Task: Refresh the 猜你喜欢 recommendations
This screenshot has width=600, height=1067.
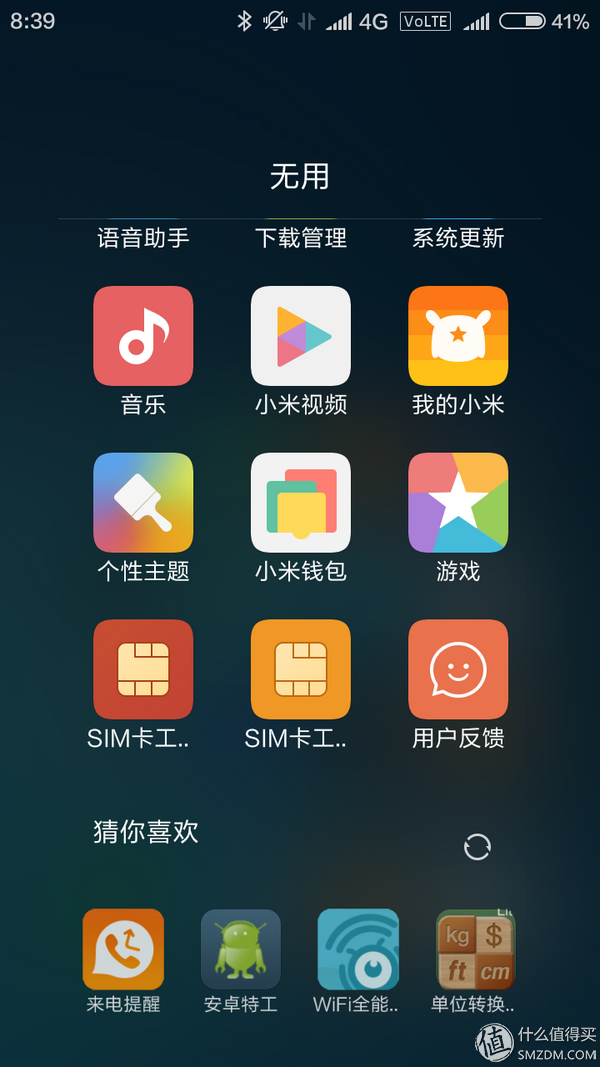Action: tap(478, 847)
